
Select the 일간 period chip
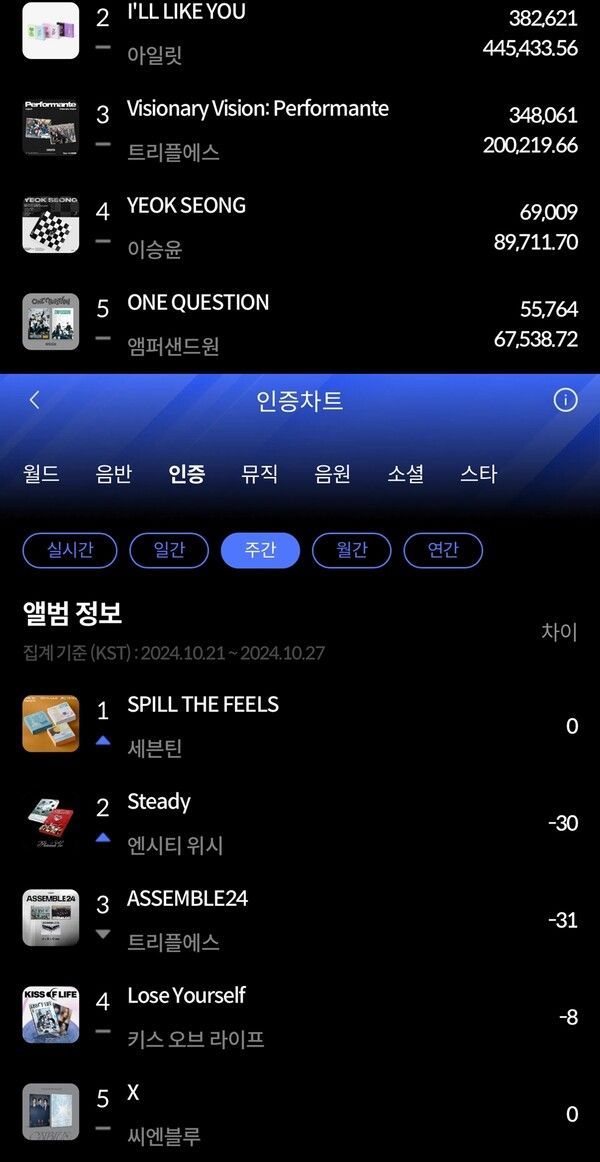(x=170, y=550)
